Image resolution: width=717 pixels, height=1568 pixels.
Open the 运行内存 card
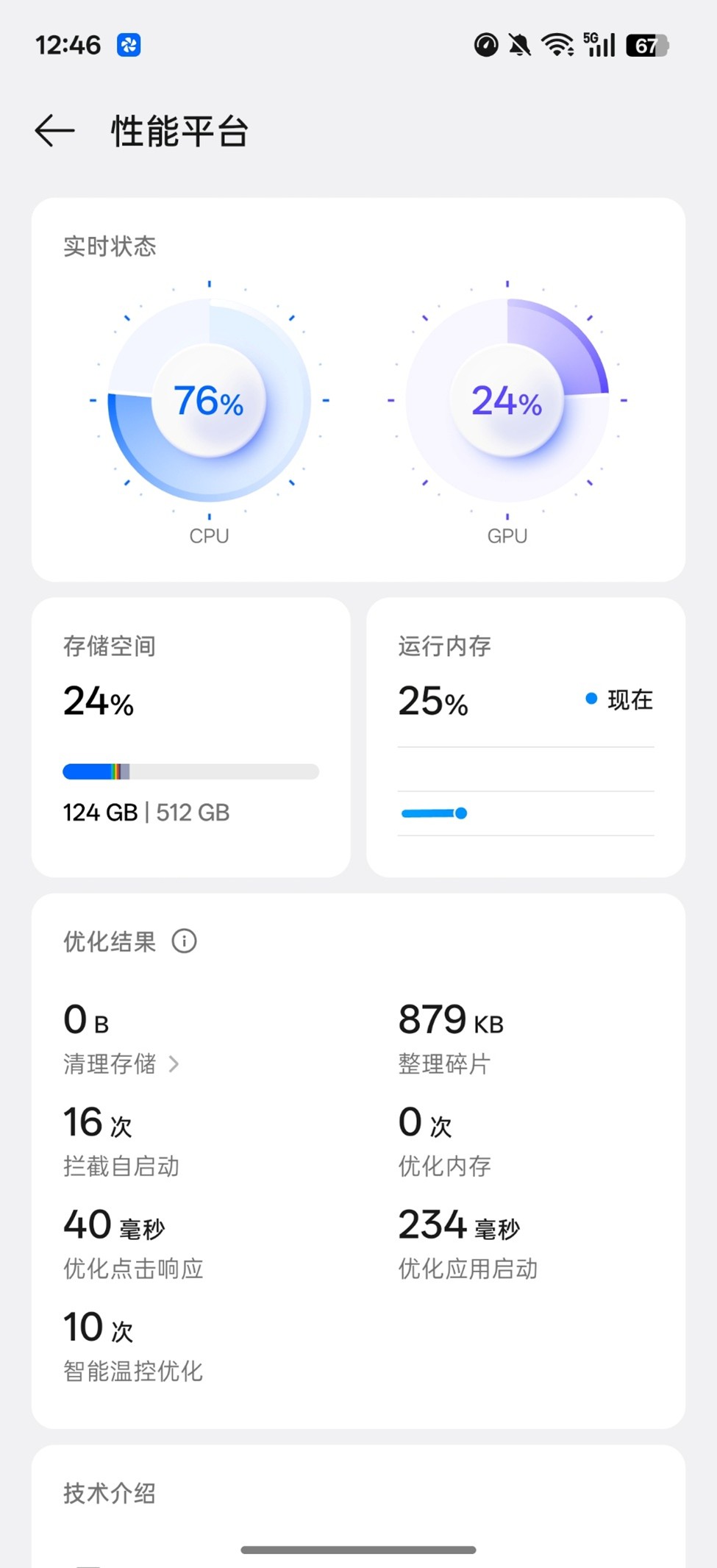pos(525,737)
